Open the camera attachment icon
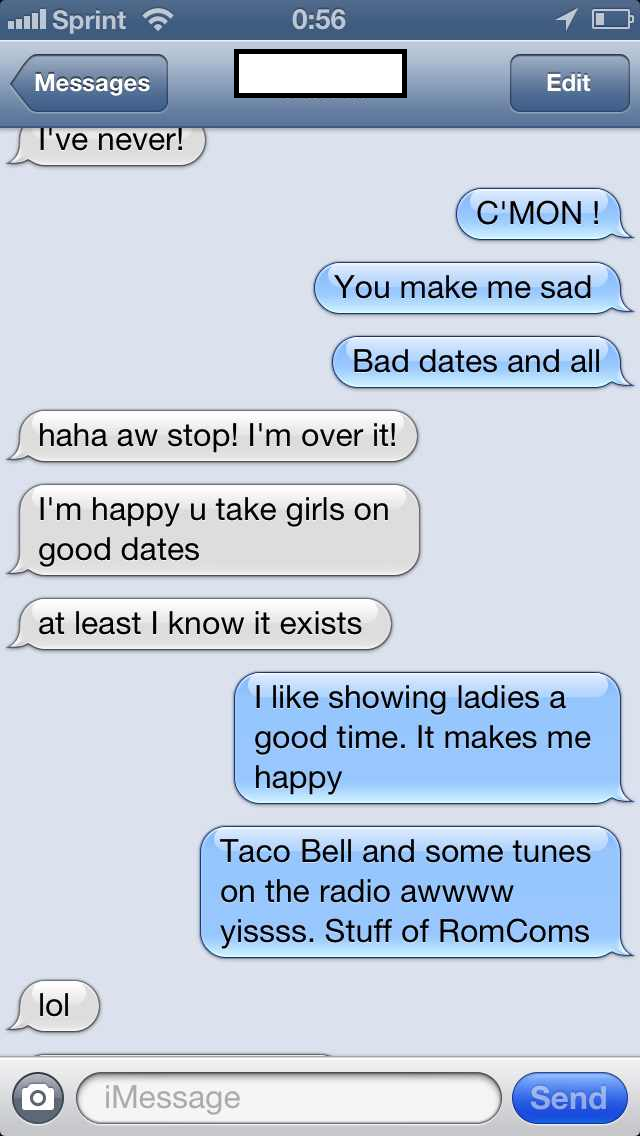The image size is (640, 1136). coord(37,1098)
